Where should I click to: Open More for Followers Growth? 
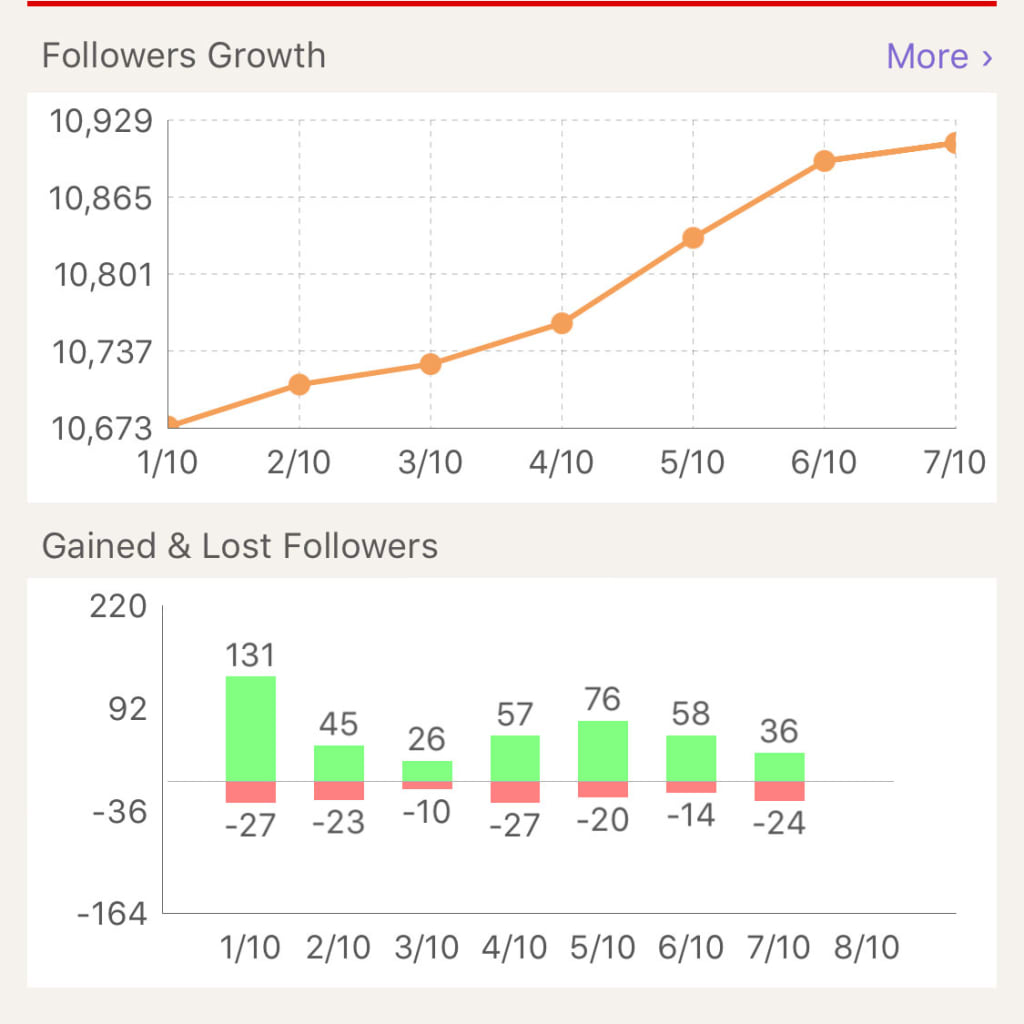coord(938,56)
